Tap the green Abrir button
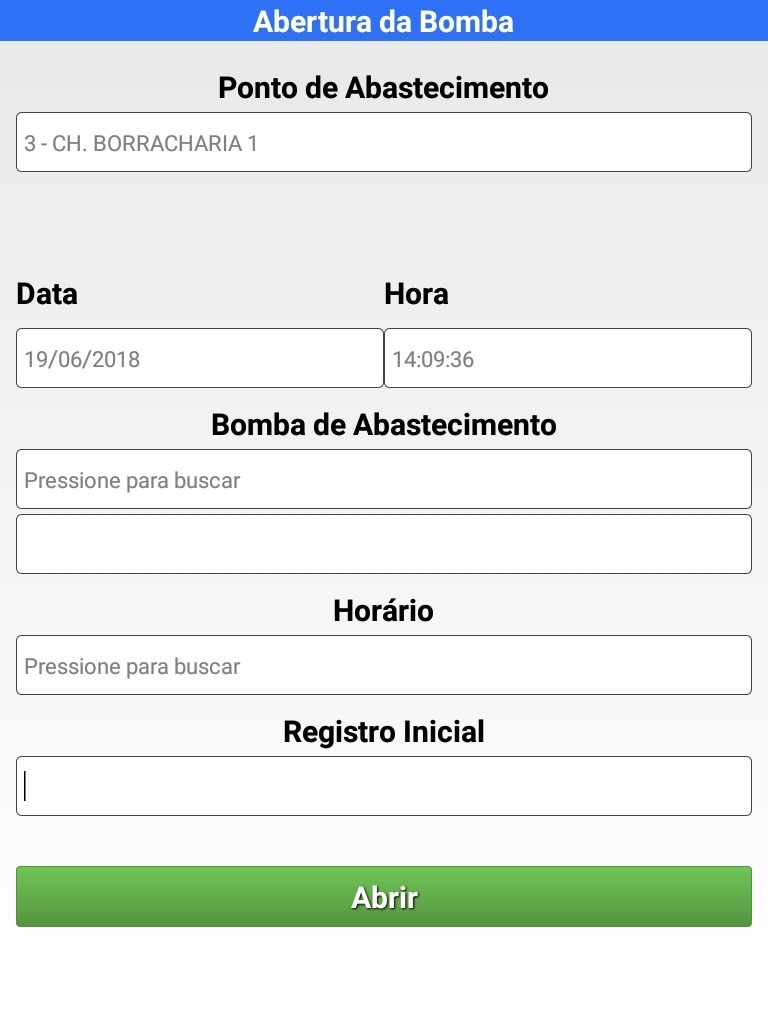 [384, 896]
